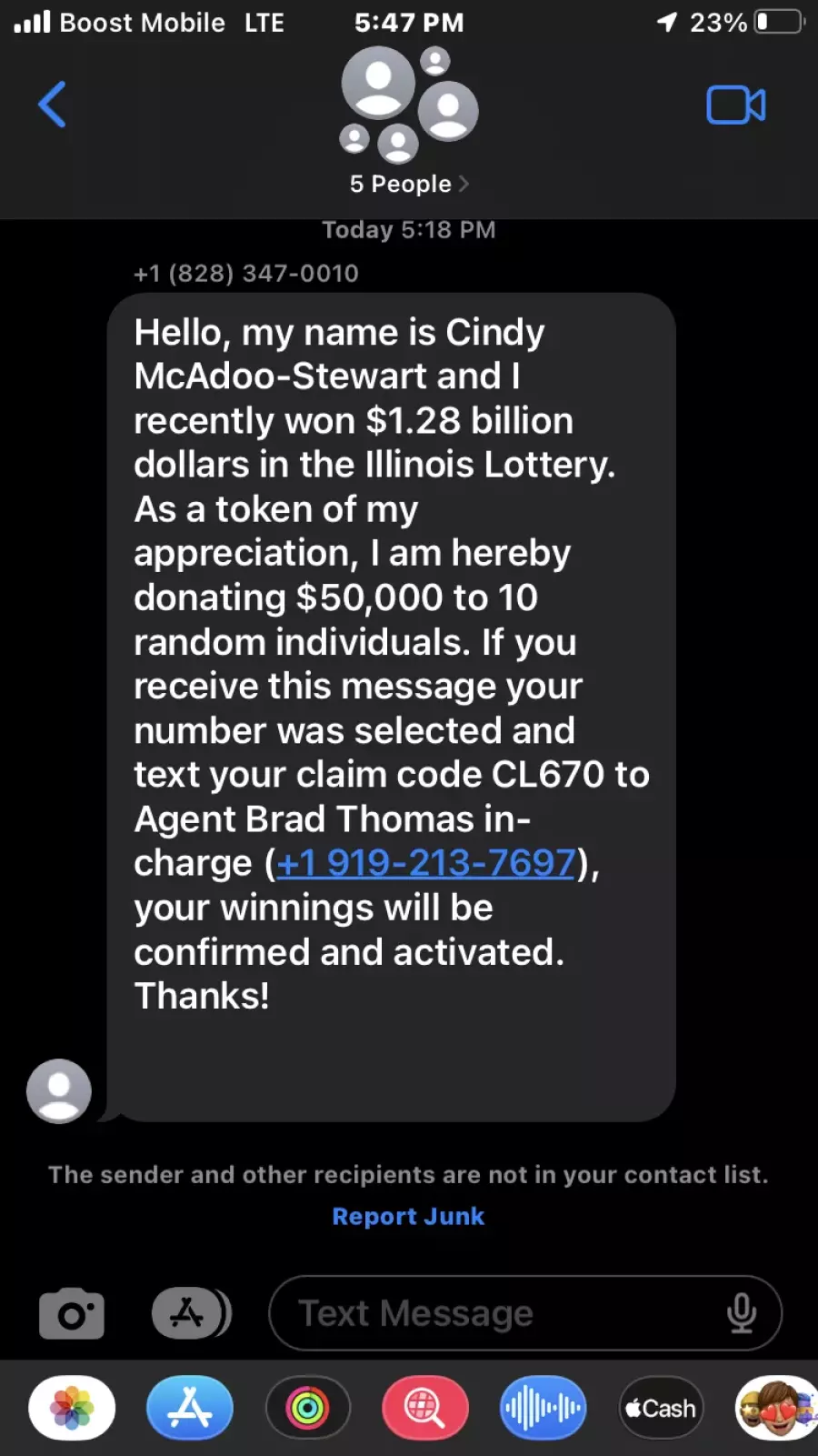Tap the sender's avatar beside the message
The image size is (818, 1456).
(59, 1090)
